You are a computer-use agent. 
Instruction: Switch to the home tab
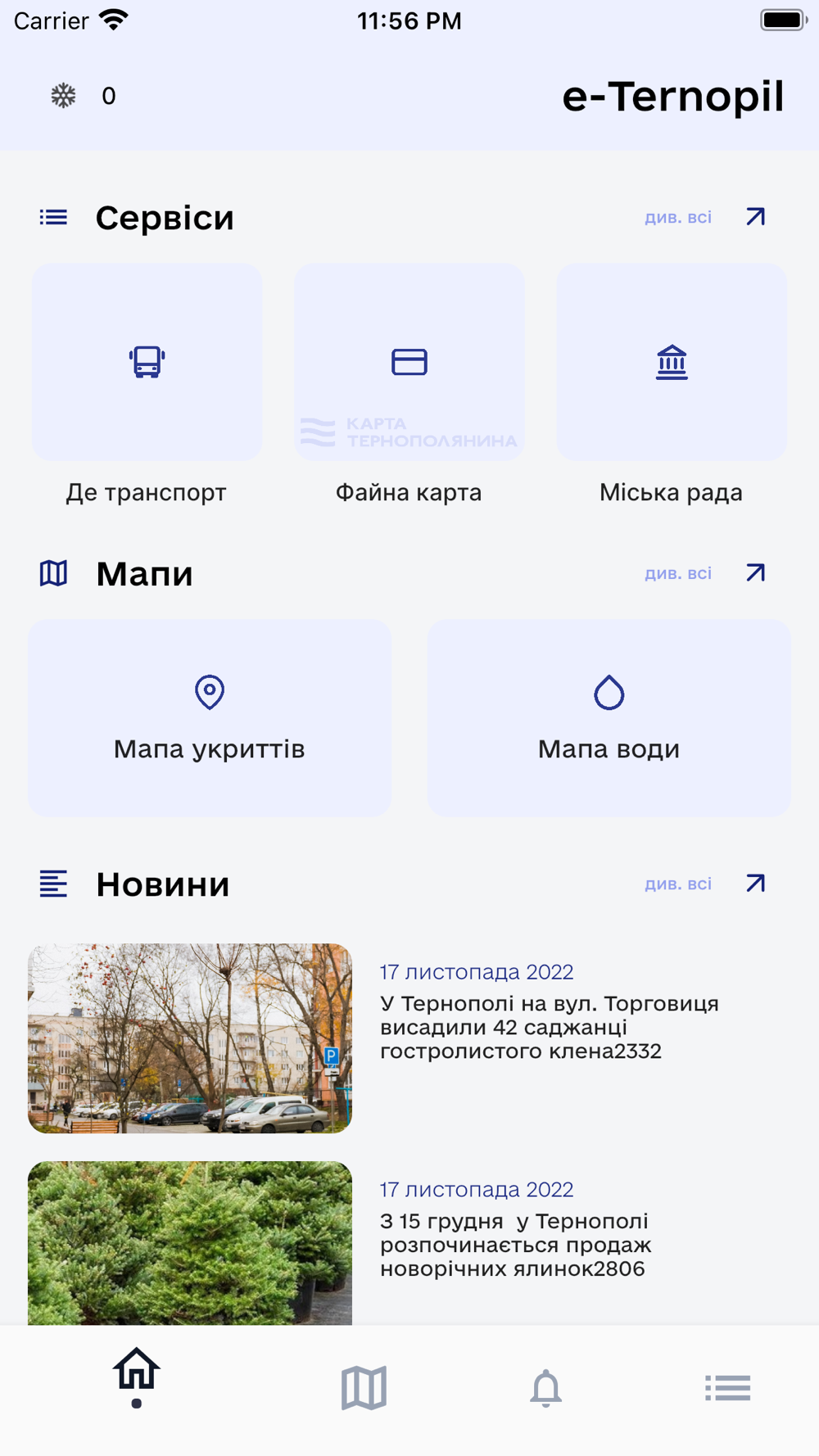[x=136, y=1377]
